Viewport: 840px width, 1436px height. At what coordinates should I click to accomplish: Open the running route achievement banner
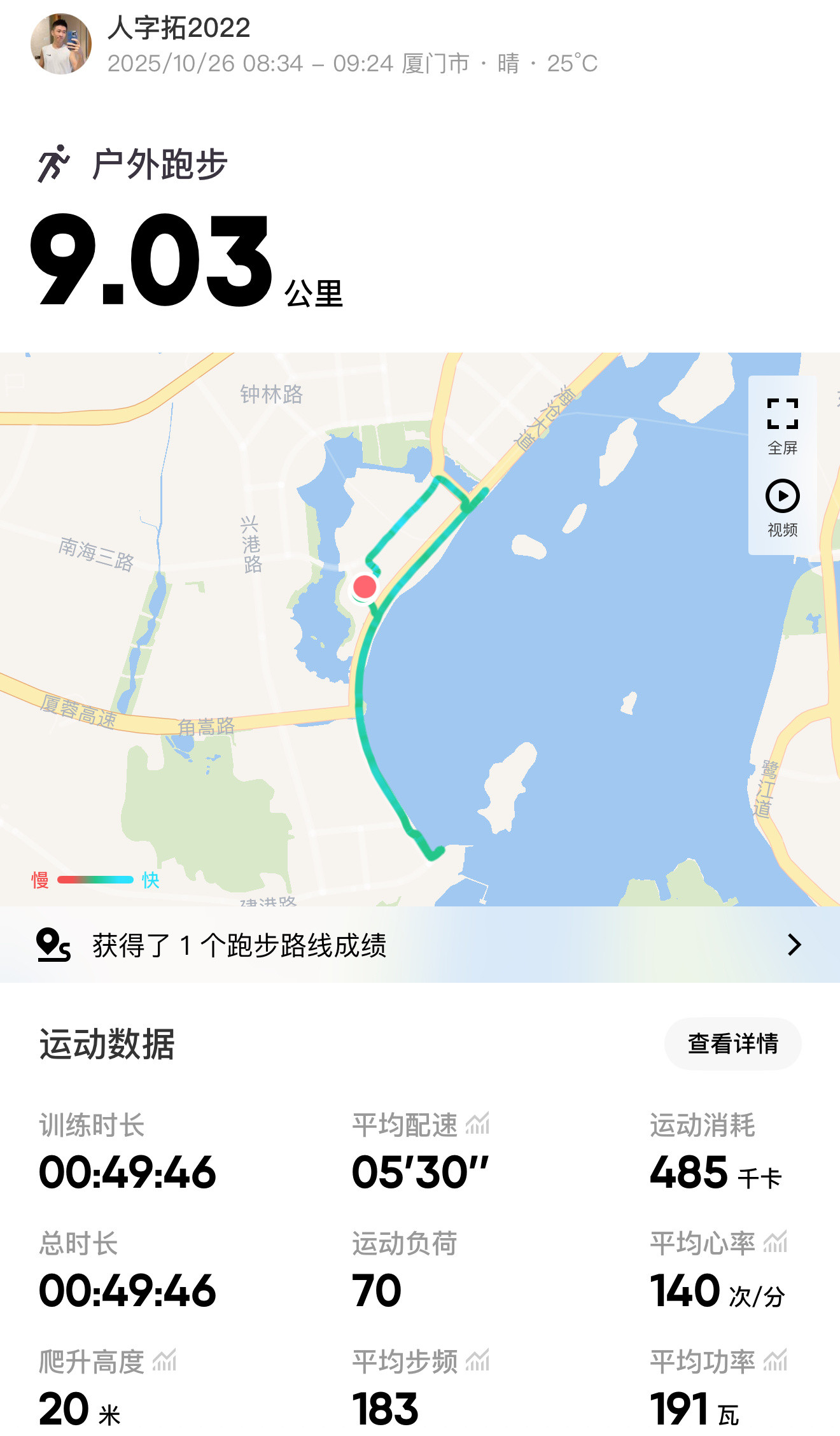click(x=420, y=945)
